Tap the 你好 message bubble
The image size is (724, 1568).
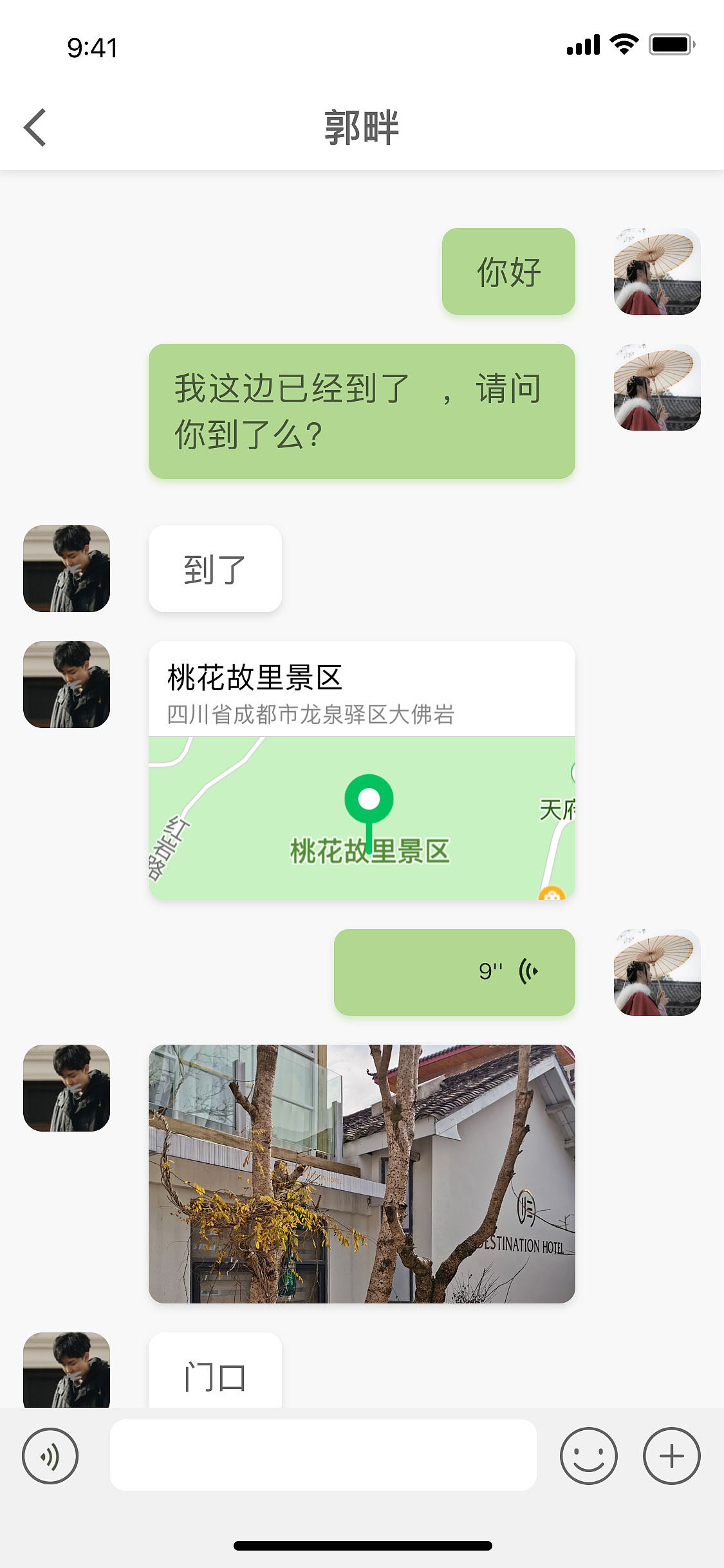pos(508,272)
